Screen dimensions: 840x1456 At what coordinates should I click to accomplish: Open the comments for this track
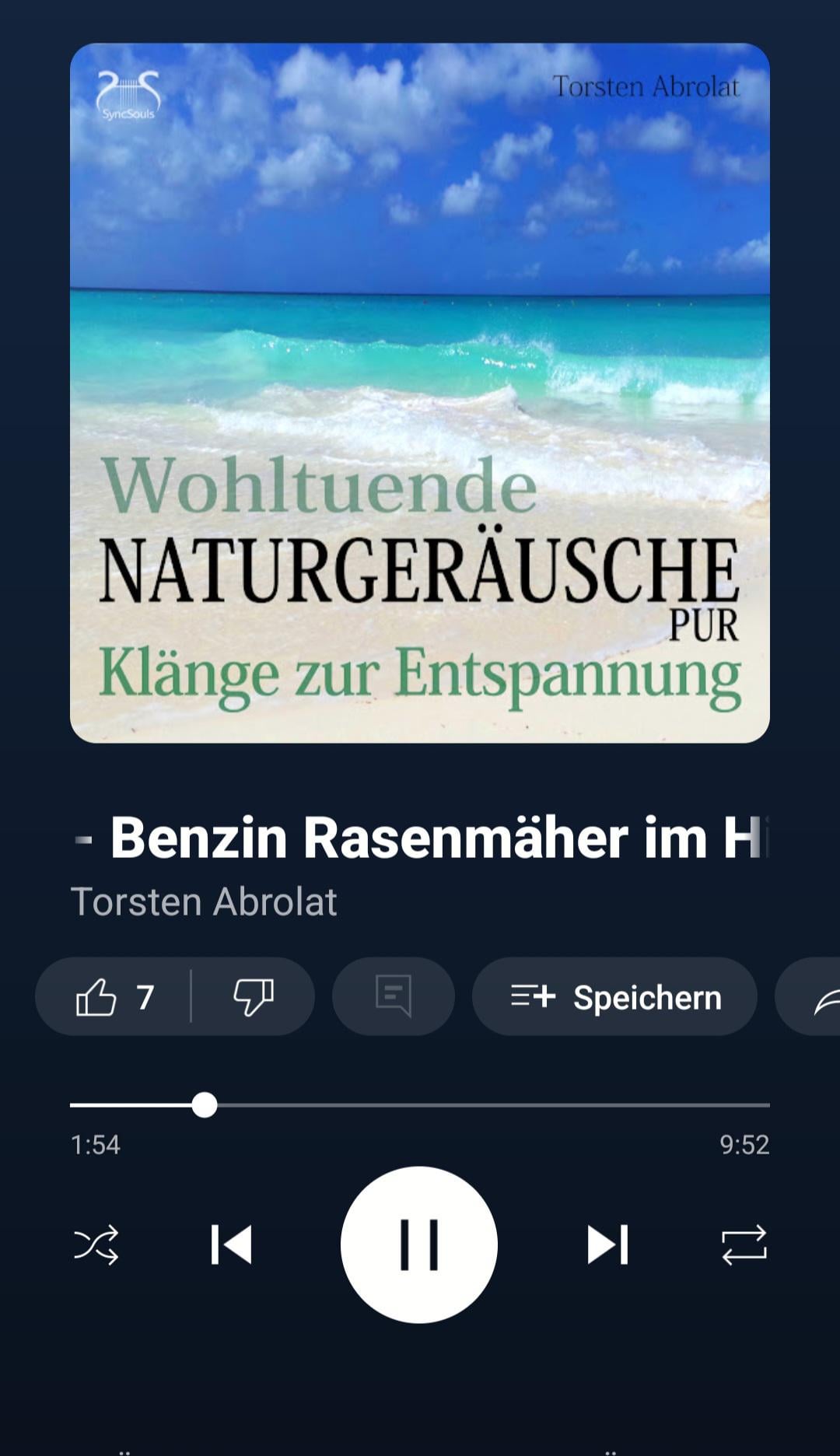[x=394, y=996]
